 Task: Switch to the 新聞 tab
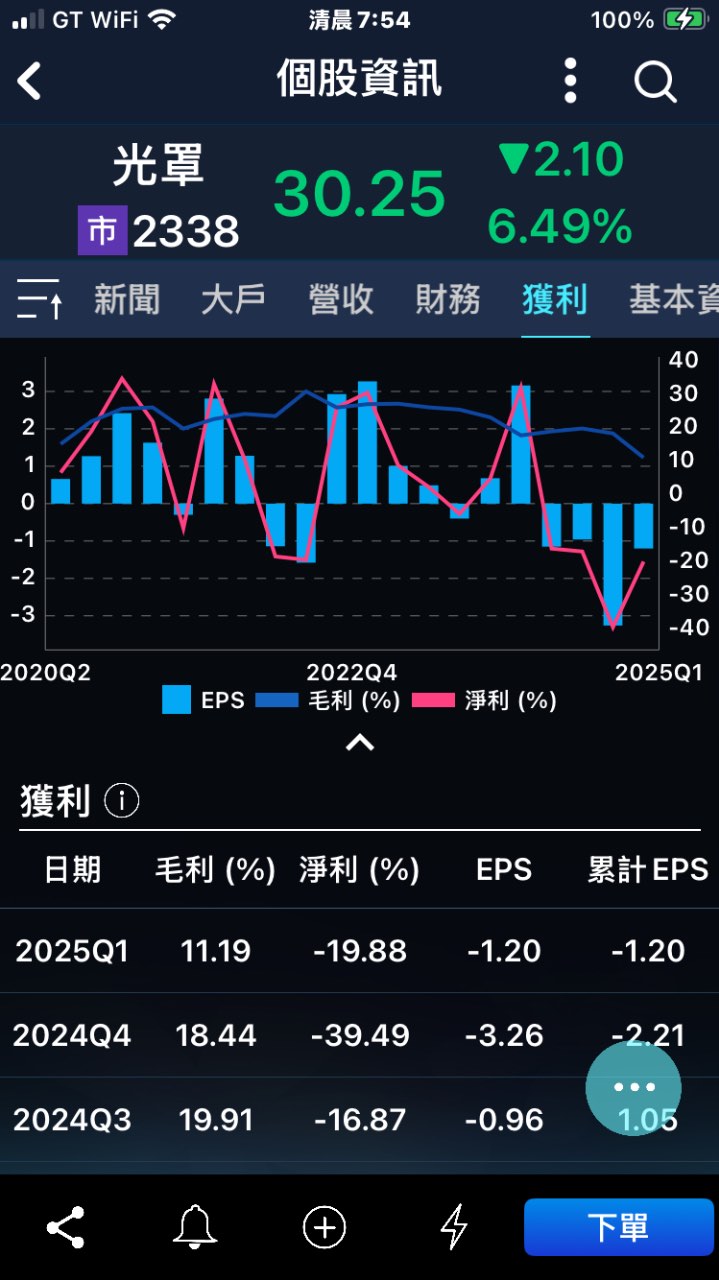point(127,299)
